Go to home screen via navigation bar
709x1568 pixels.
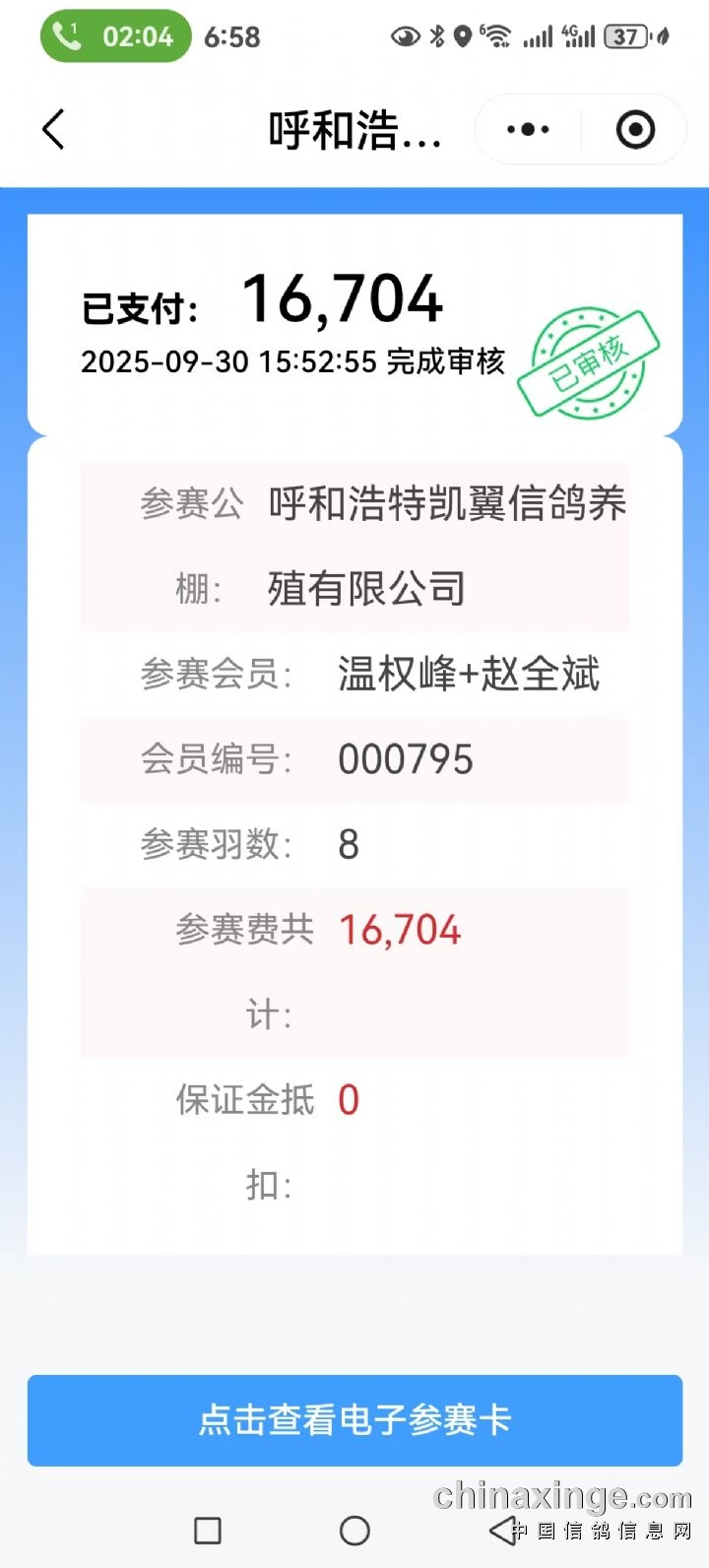(x=354, y=1530)
